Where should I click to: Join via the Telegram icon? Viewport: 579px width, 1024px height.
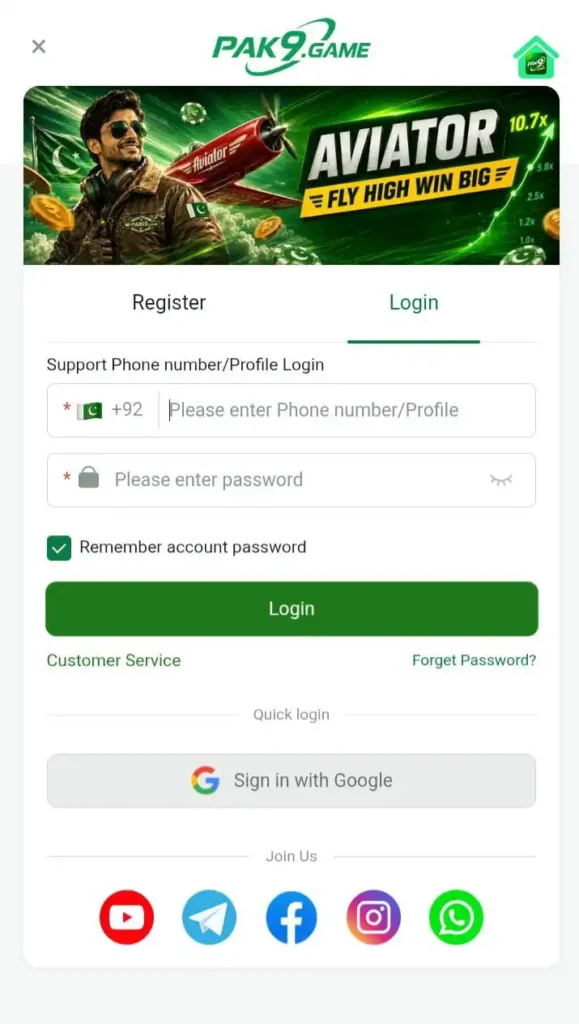click(209, 917)
